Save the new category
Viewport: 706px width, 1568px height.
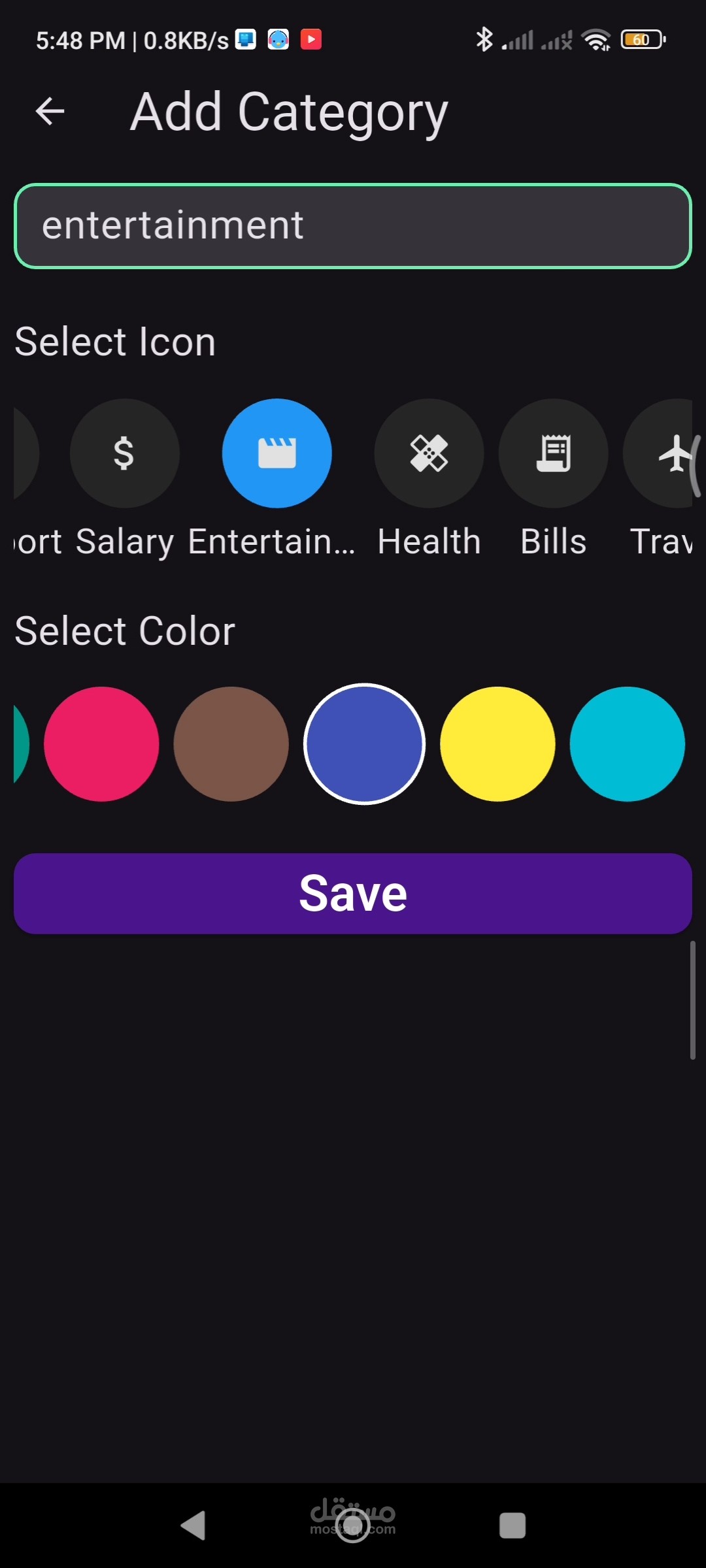353,894
